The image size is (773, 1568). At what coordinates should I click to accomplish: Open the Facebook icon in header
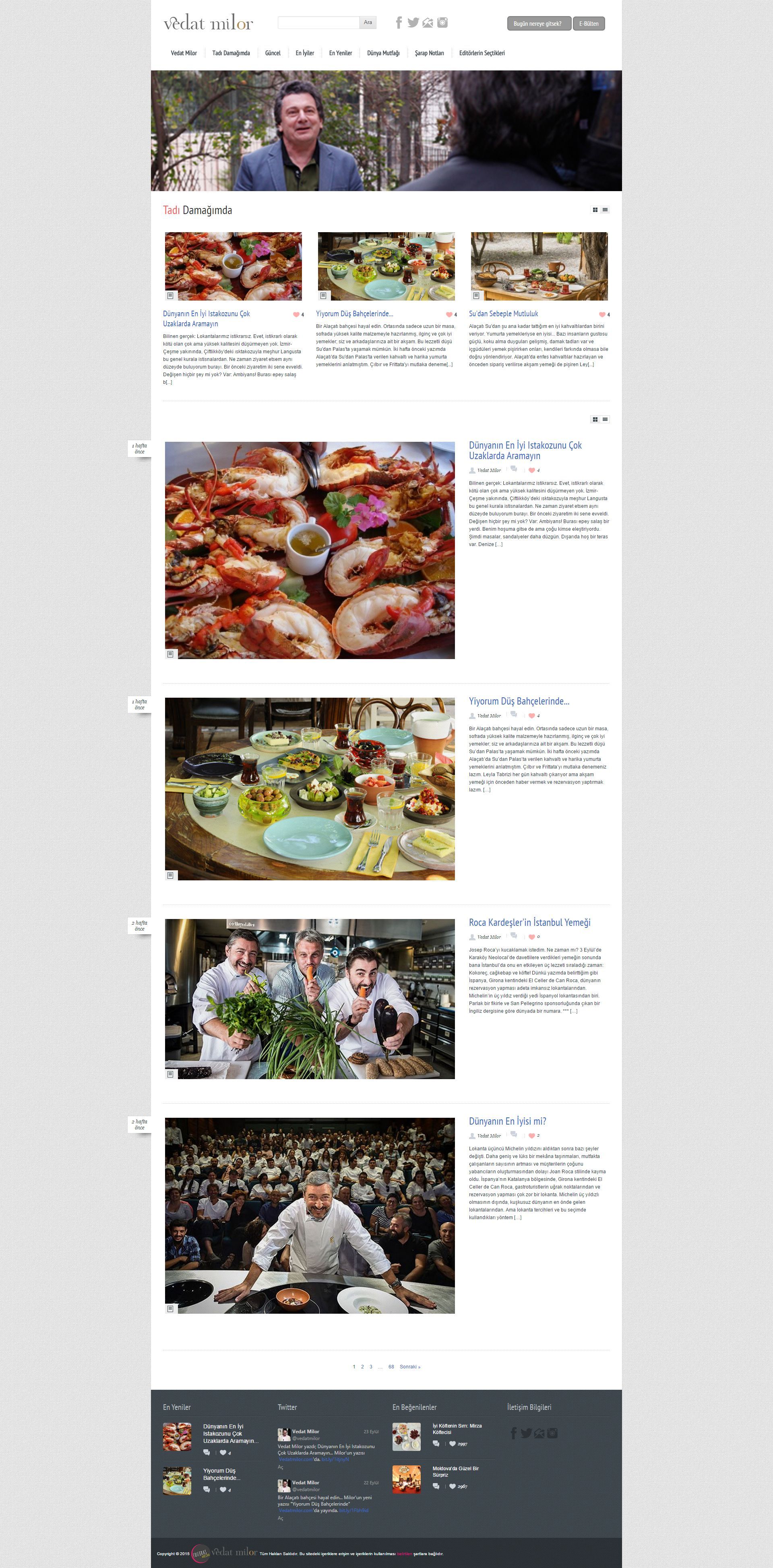pyautogui.click(x=399, y=23)
